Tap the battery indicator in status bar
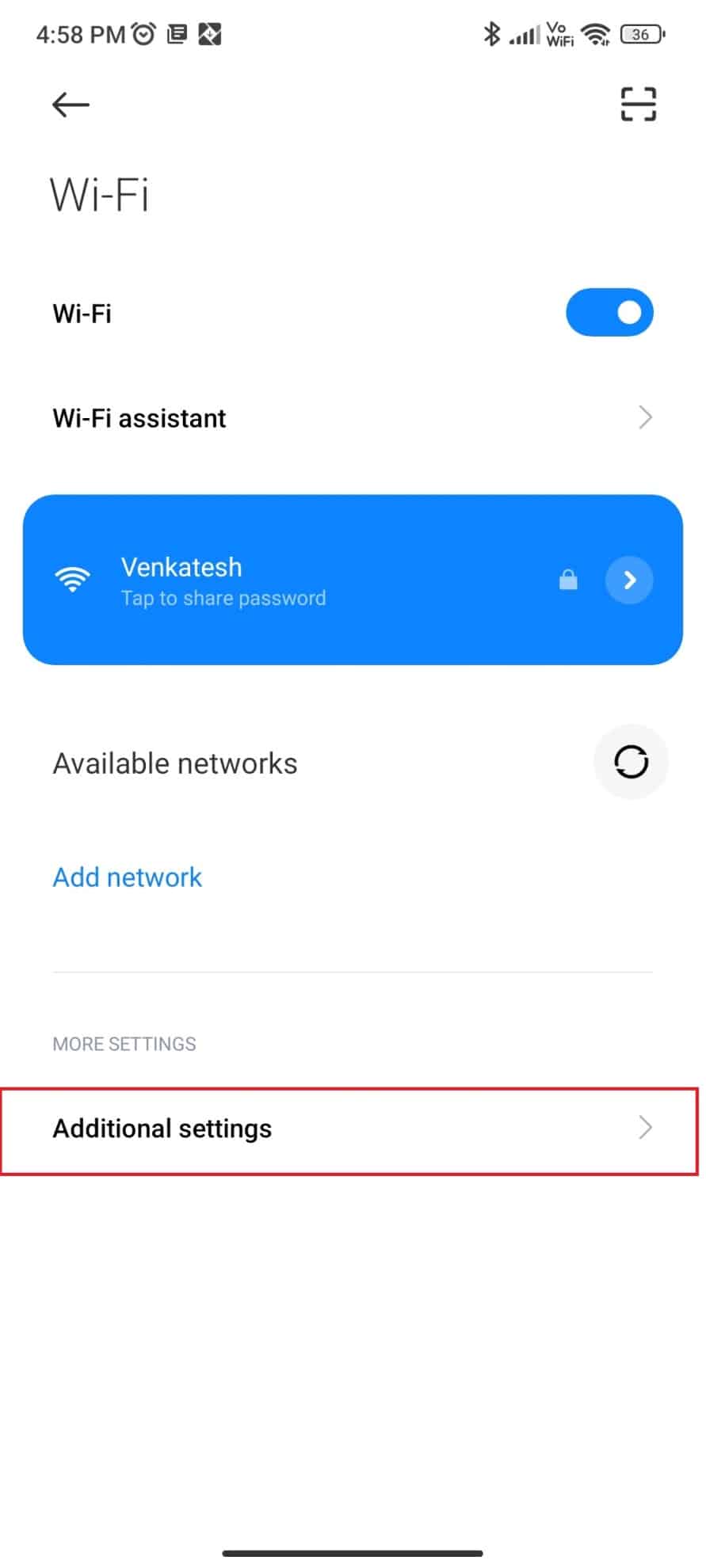Viewport: 706px width, 1568px height. [x=640, y=35]
